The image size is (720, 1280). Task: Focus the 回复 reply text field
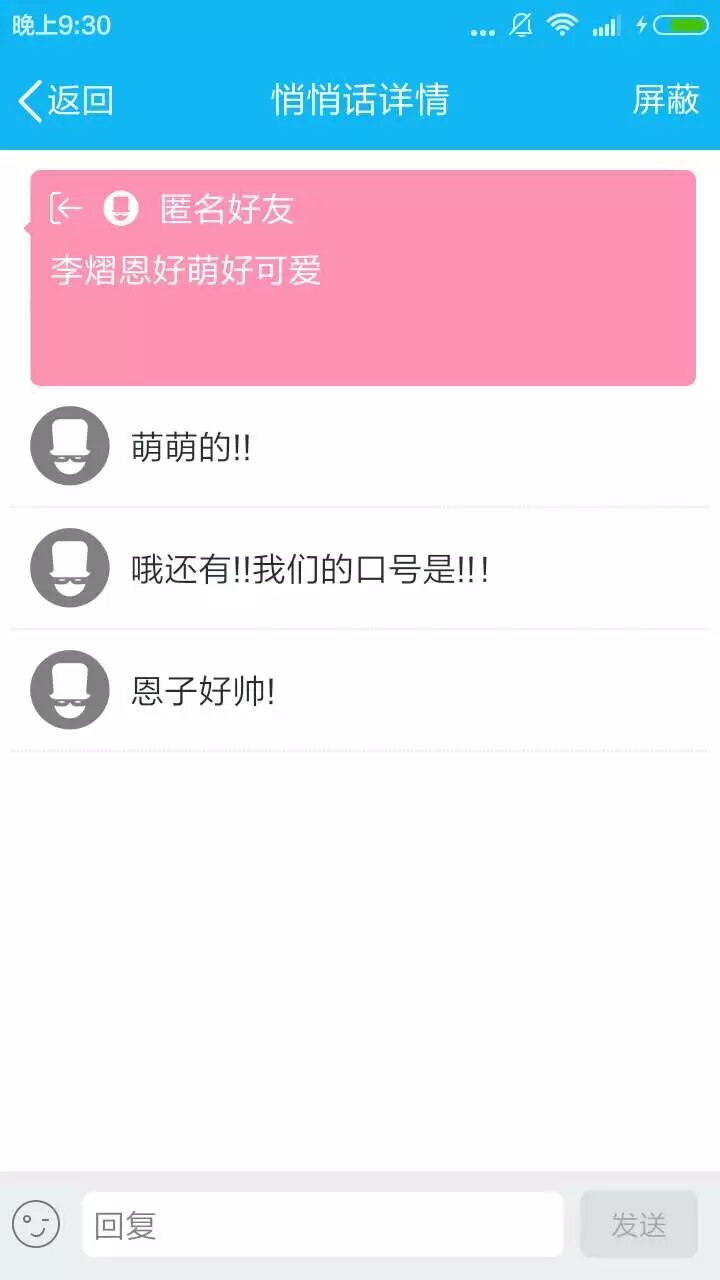[x=322, y=1224]
